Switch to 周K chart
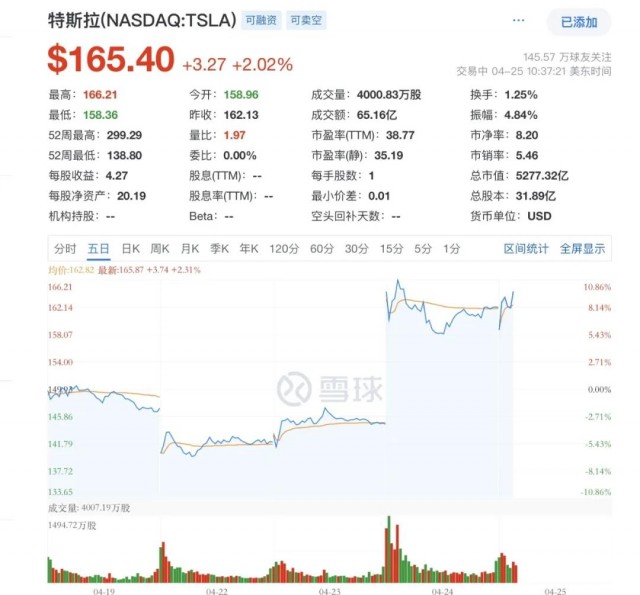Image resolution: width=640 pixels, height=595 pixels. (160, 249)
